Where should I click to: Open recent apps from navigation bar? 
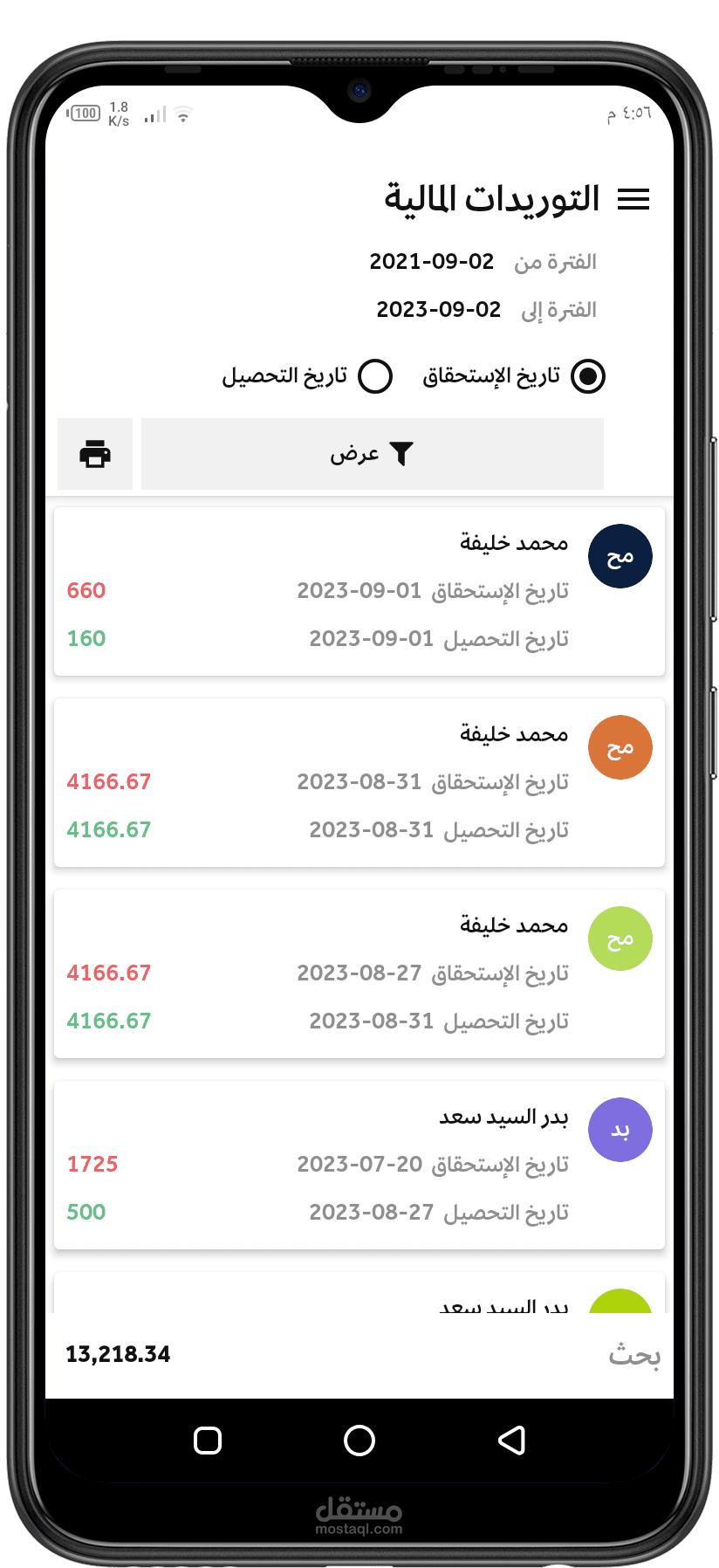coord(208,1441)
